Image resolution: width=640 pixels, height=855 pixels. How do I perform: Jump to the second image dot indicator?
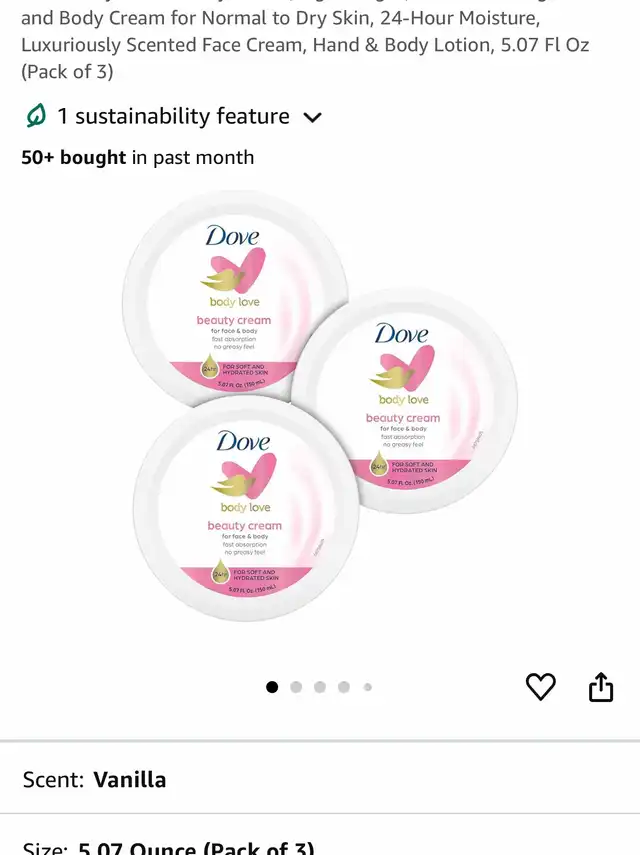click(x=296, y=687)
